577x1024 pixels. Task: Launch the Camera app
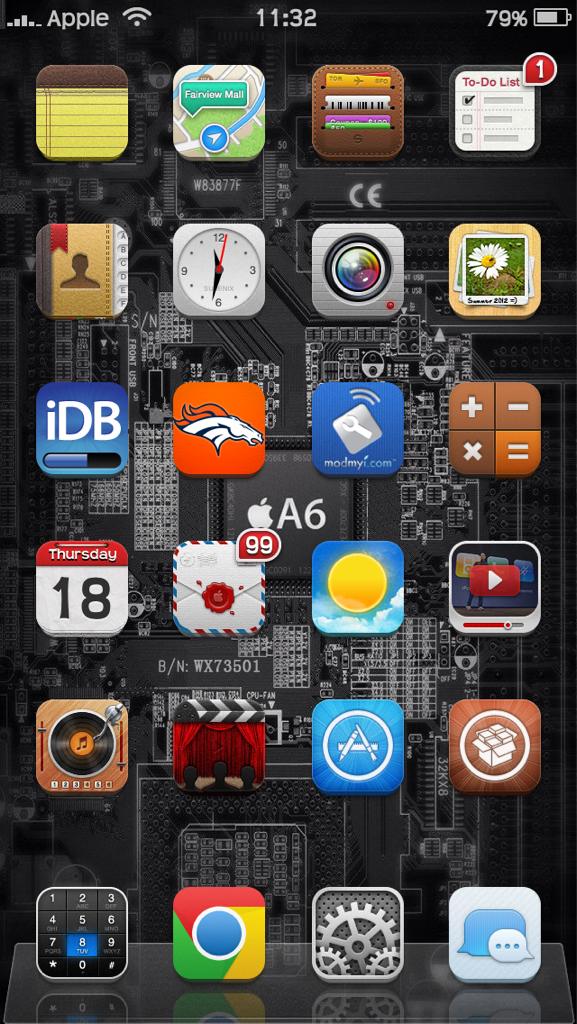358,271
